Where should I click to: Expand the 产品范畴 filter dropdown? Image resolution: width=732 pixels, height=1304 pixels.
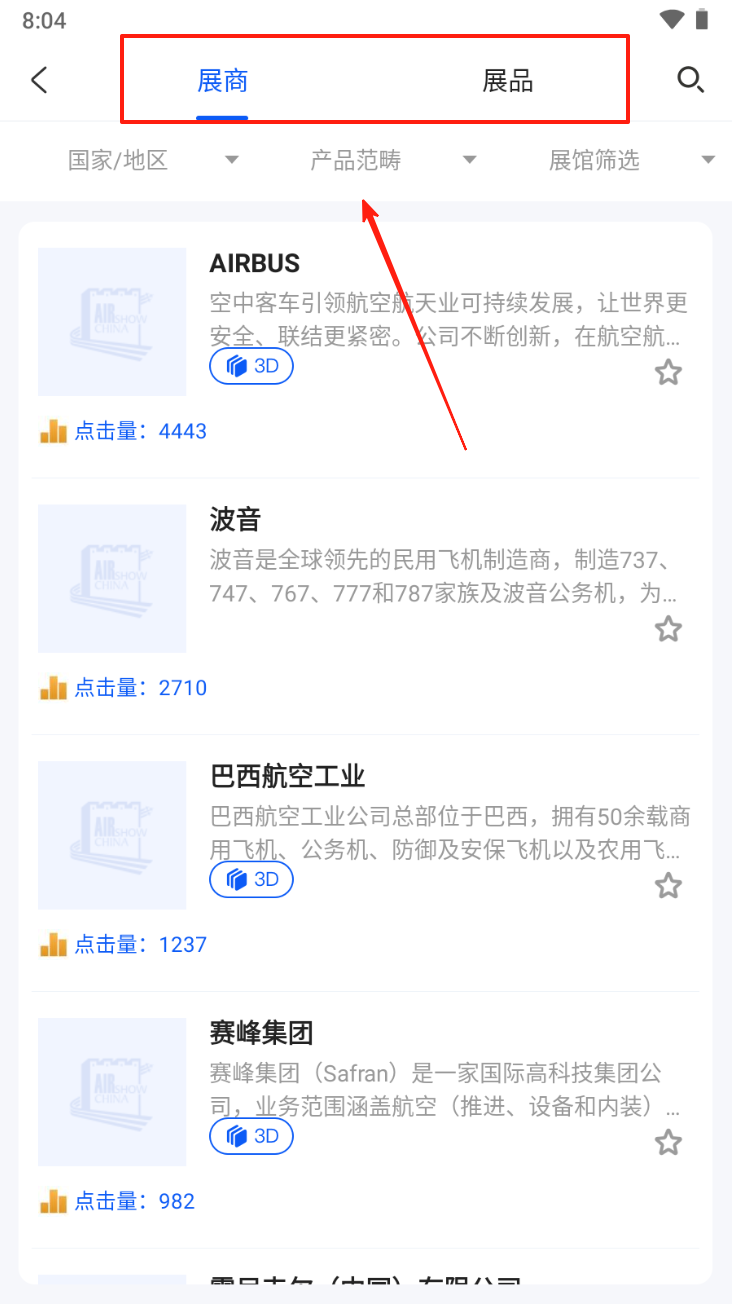391,160
